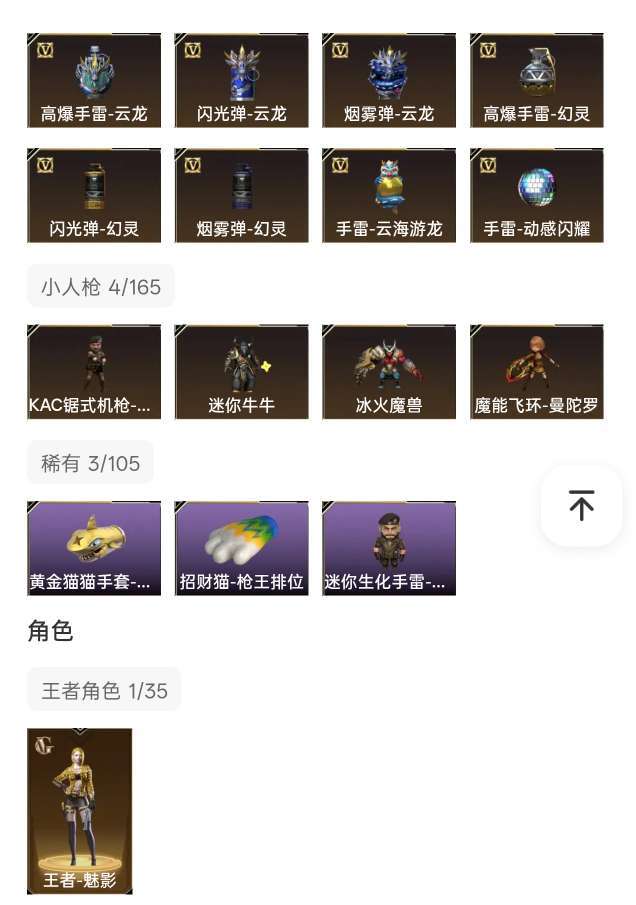Open the 闪光弹-云龙 item tile
This screenshot has height=905, width=636.
click(x=241, y=81)
